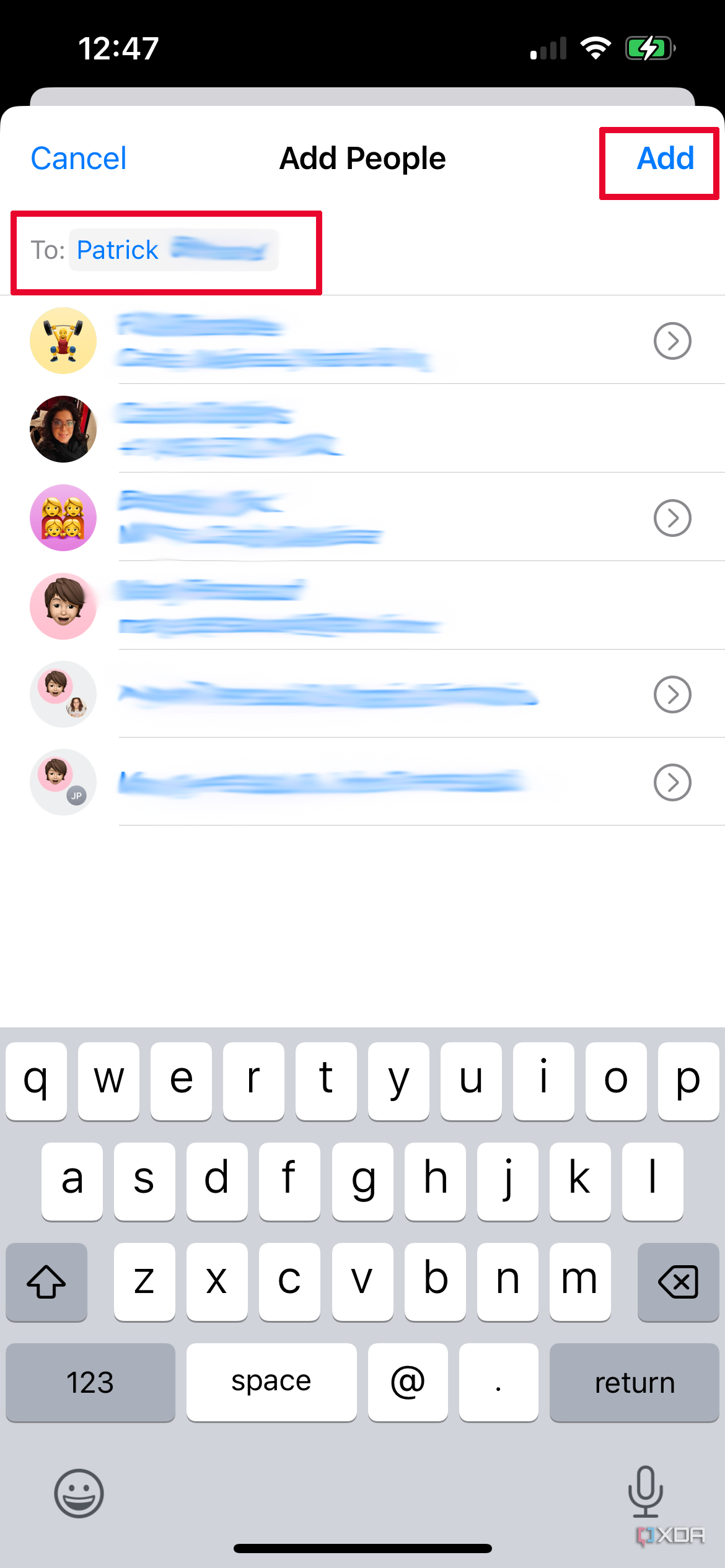The image size is (725, 1568).
Task: Start dictation with the microphone key
Action: coord(645,1492)
